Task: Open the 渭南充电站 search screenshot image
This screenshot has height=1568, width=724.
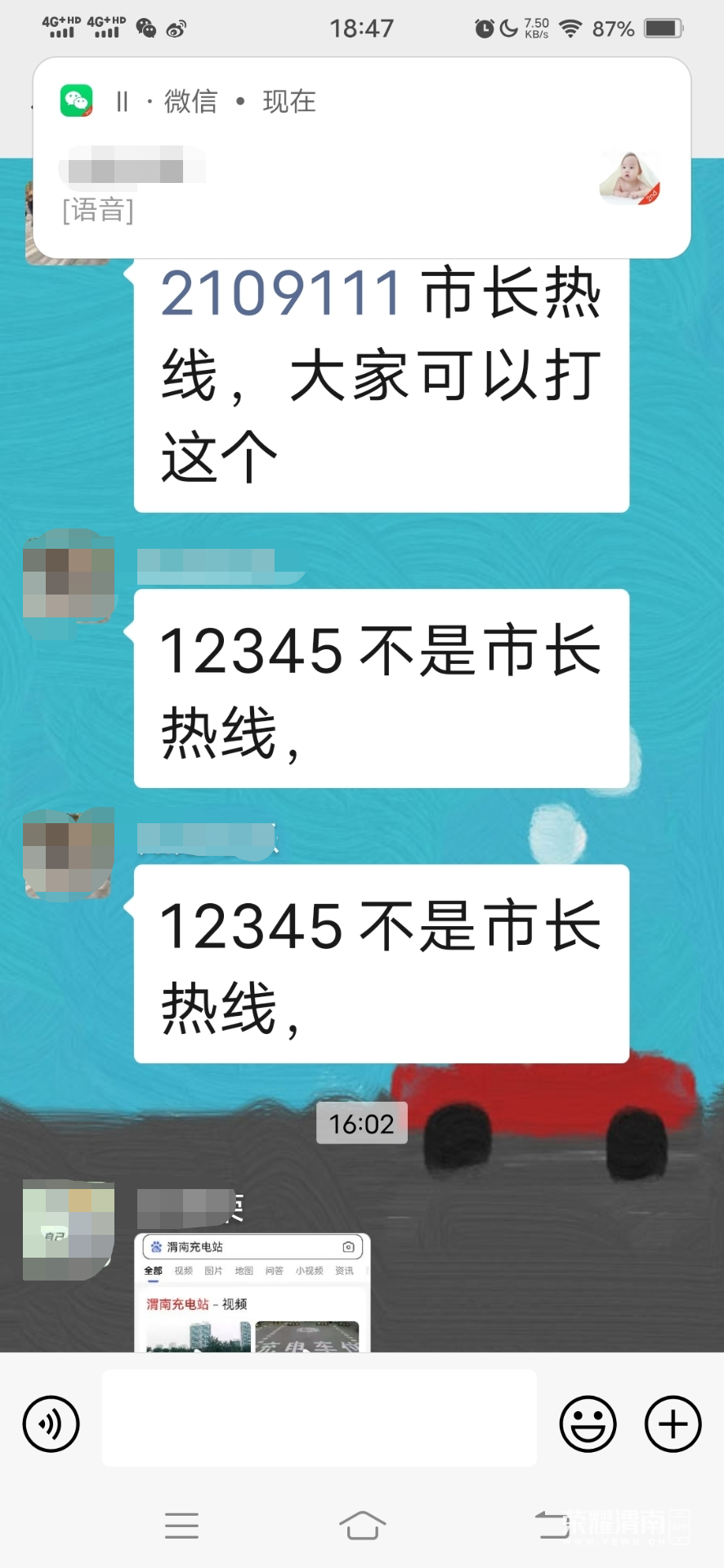Action: click(x=253, y=1292)
